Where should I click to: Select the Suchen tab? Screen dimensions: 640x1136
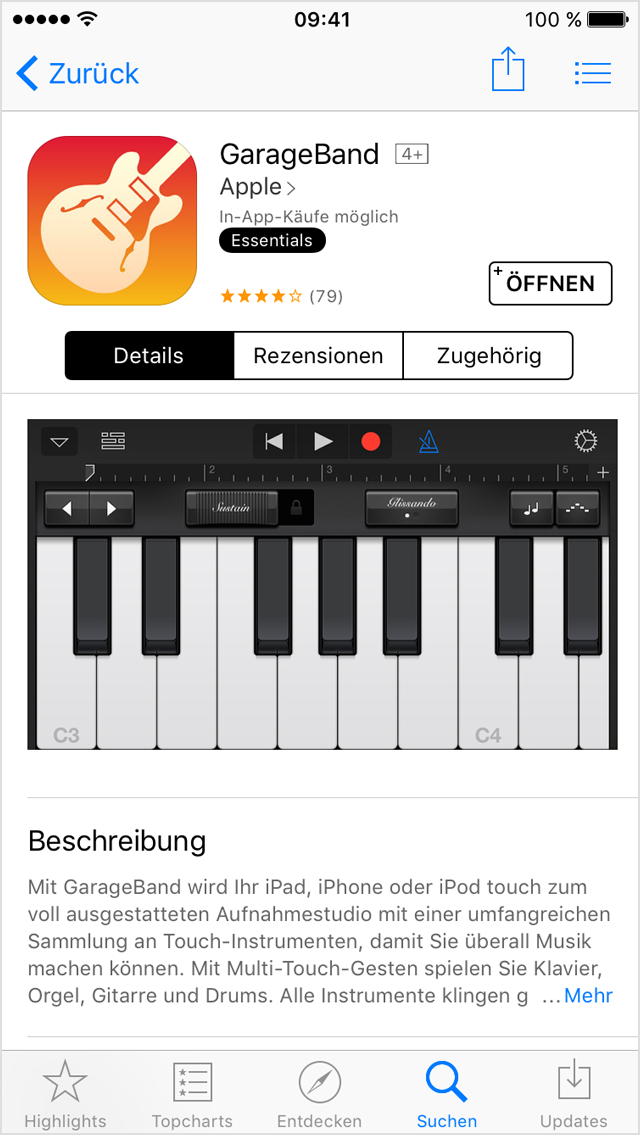click(x=447, y=1094)
